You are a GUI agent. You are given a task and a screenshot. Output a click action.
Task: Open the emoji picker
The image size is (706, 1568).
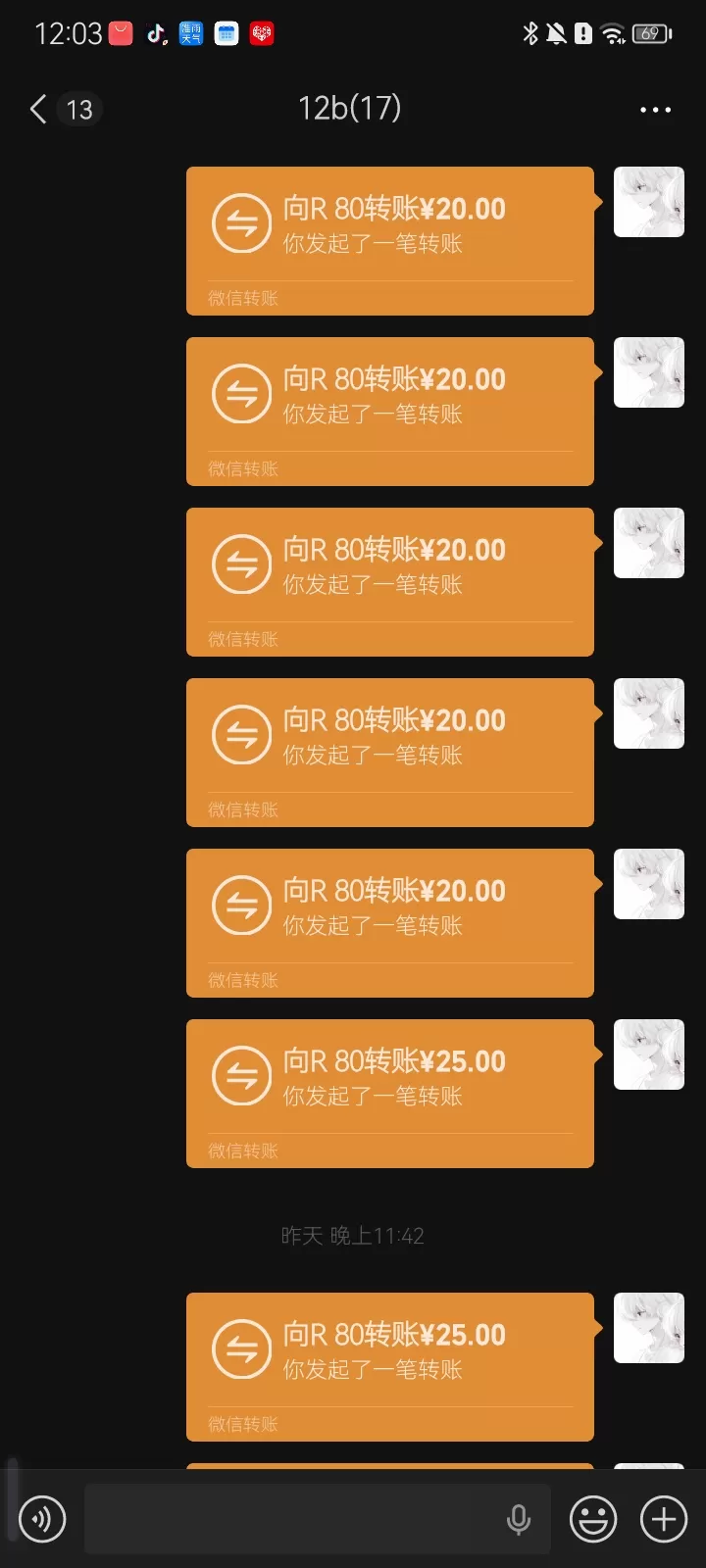tap(591, 1519)
